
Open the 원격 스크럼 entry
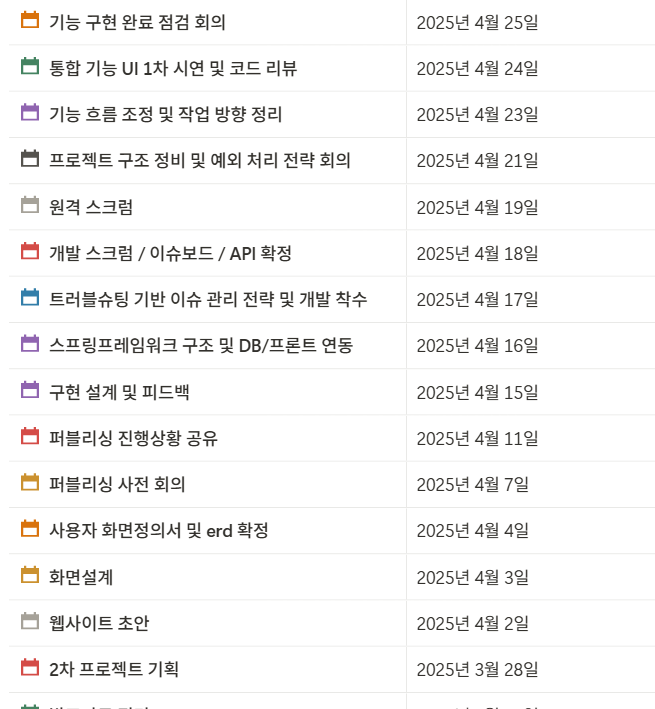pos(91,207)
